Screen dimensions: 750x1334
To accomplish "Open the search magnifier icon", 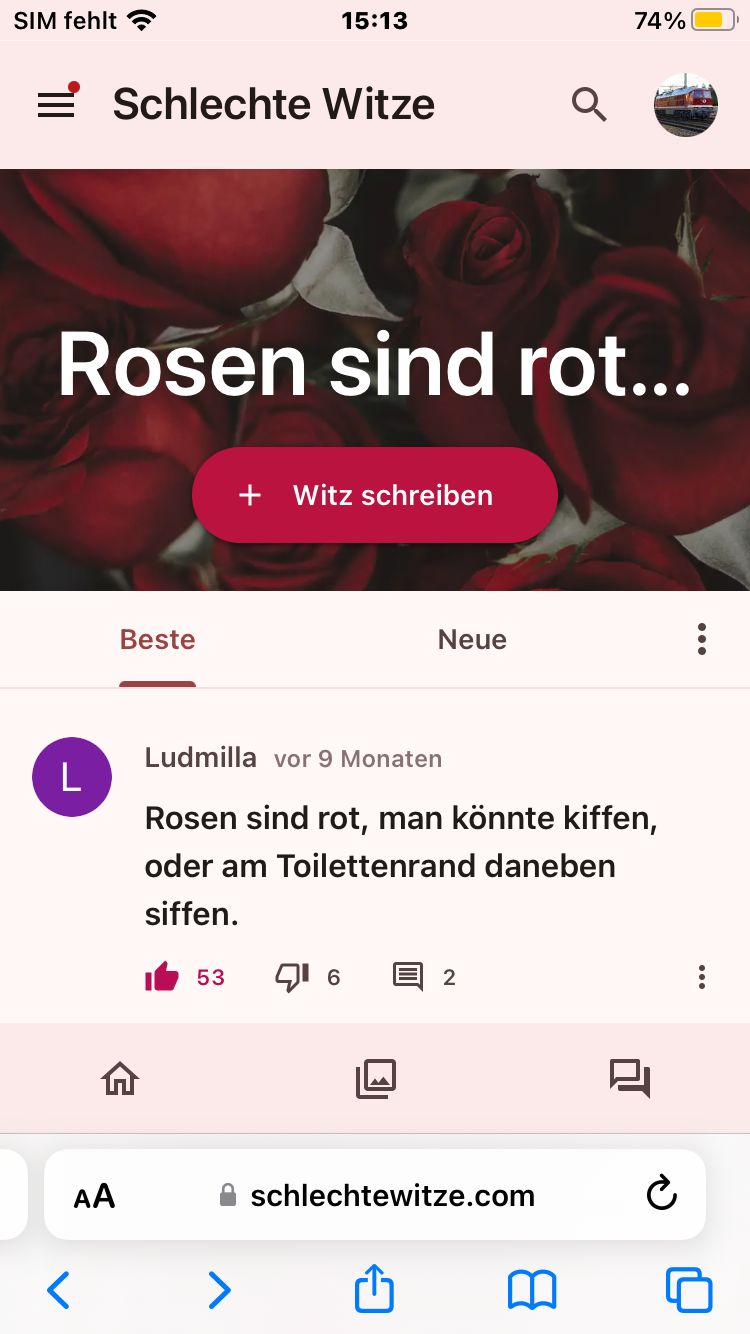I will click(589, 104).
